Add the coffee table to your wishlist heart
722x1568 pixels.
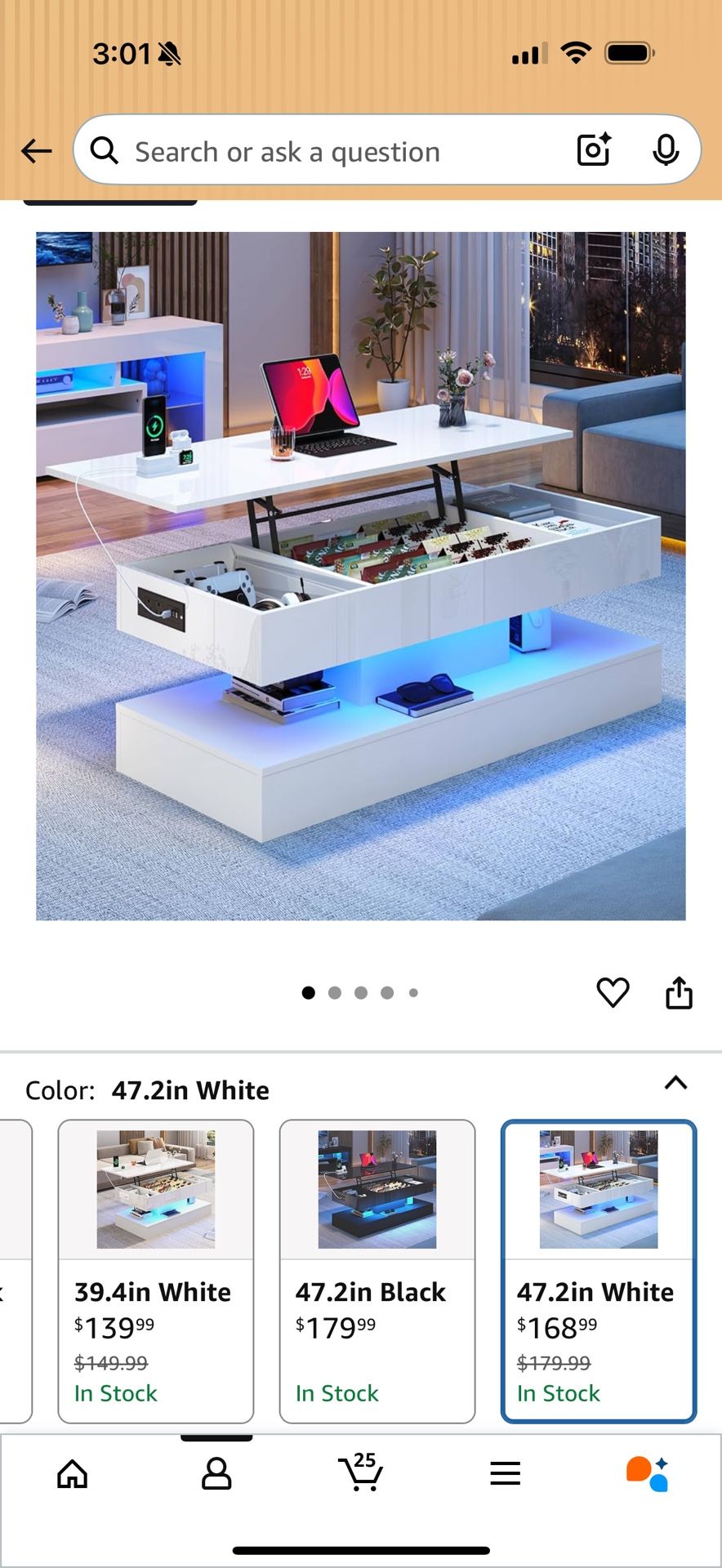tap(613, 992)
